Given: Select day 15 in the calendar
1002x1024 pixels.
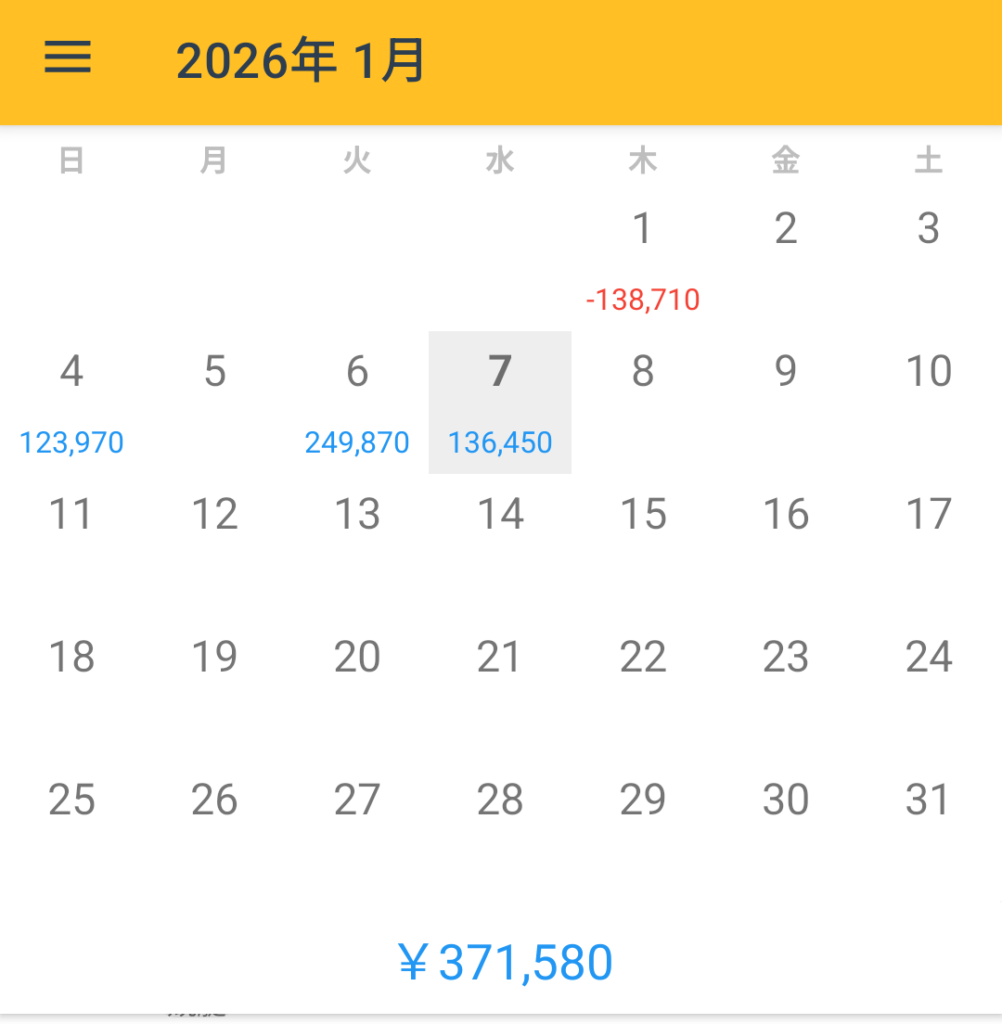Looking at the screenshot, I should click(x=642, y=530).
